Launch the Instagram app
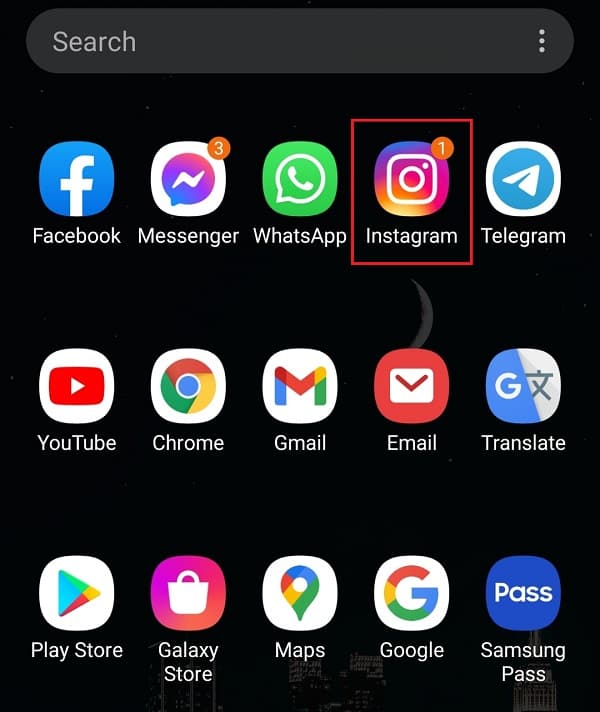This screenshot has height=712, width=600. pos(411,180)
